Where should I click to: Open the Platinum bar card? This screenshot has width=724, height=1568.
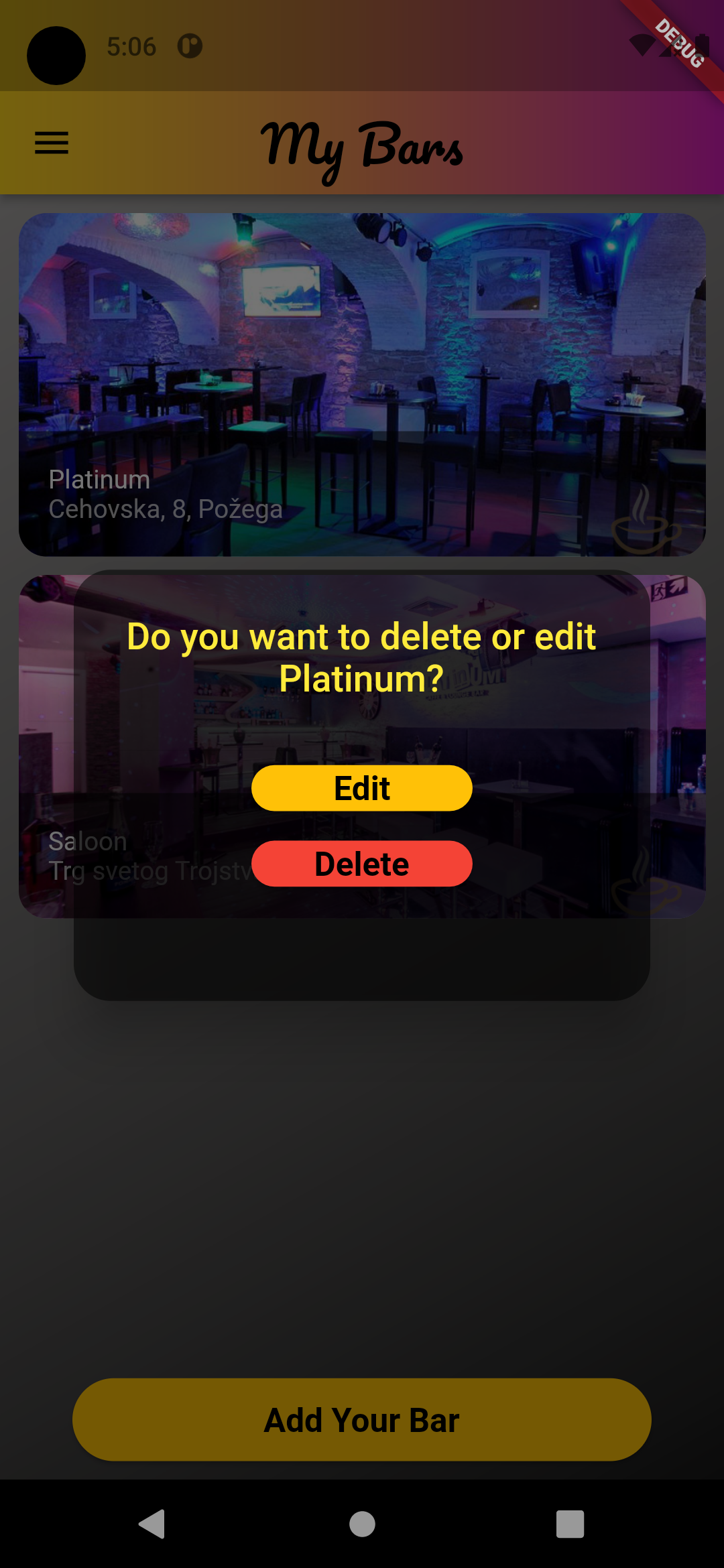362,384
